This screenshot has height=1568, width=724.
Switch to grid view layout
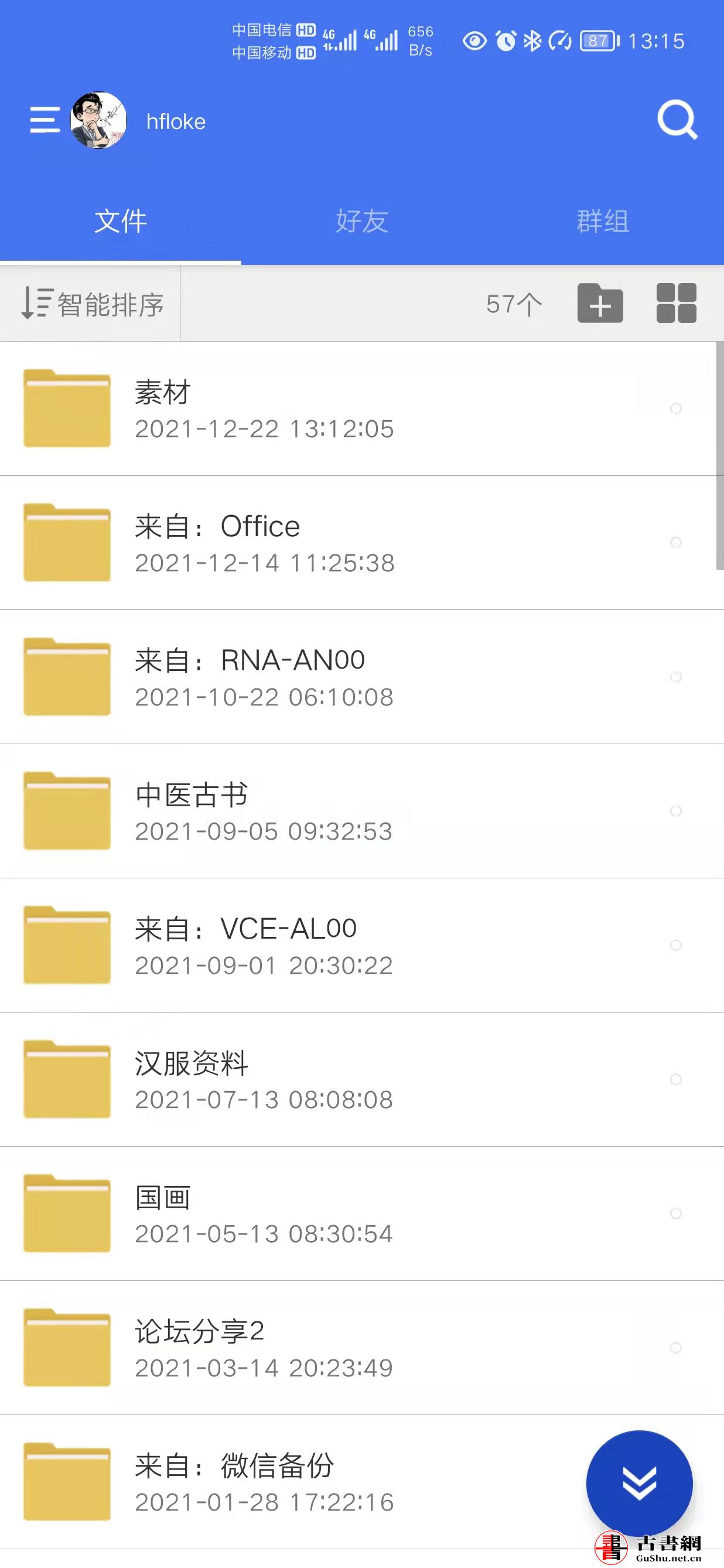[x=676, y=304]
